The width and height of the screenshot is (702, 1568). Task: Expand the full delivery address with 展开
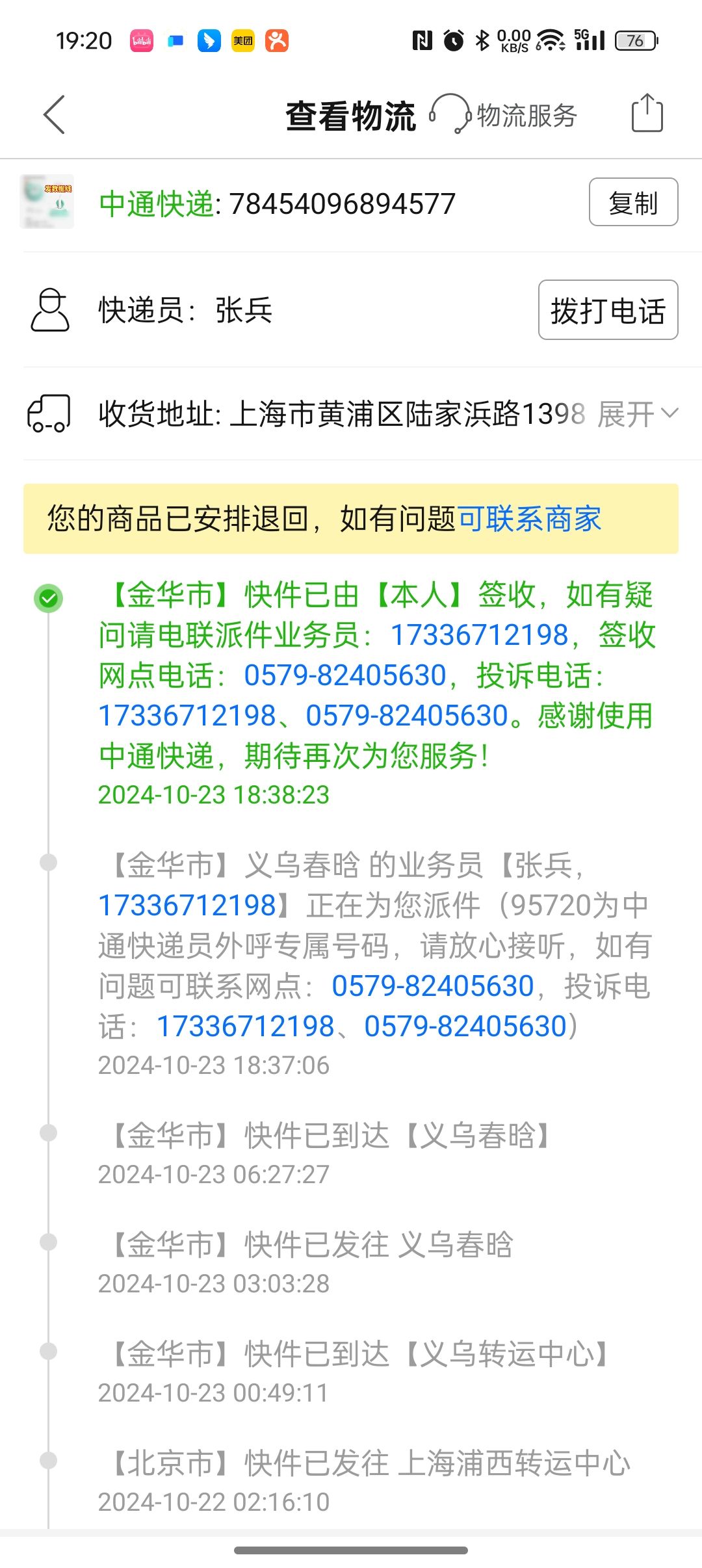pos(637,413)
